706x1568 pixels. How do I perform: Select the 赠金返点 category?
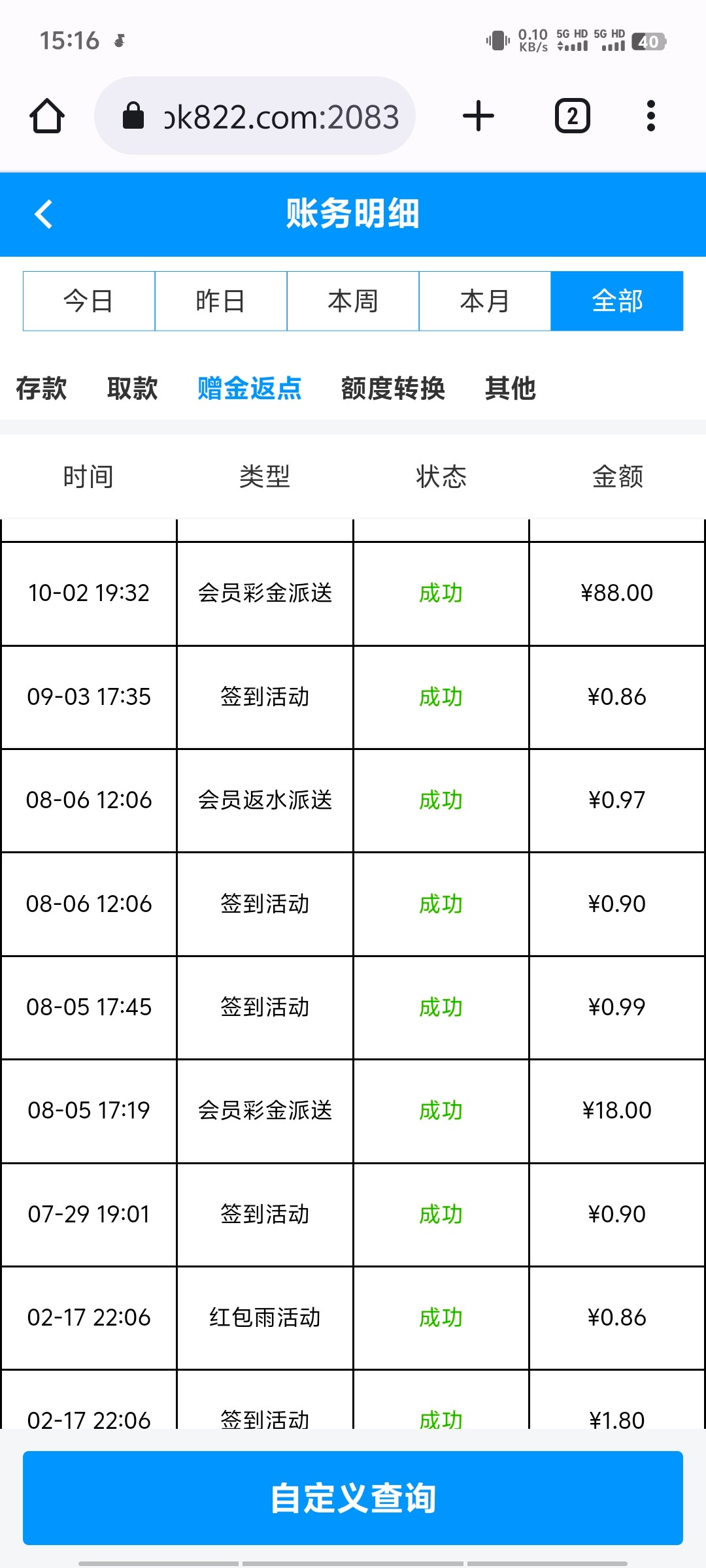[250, 388]
